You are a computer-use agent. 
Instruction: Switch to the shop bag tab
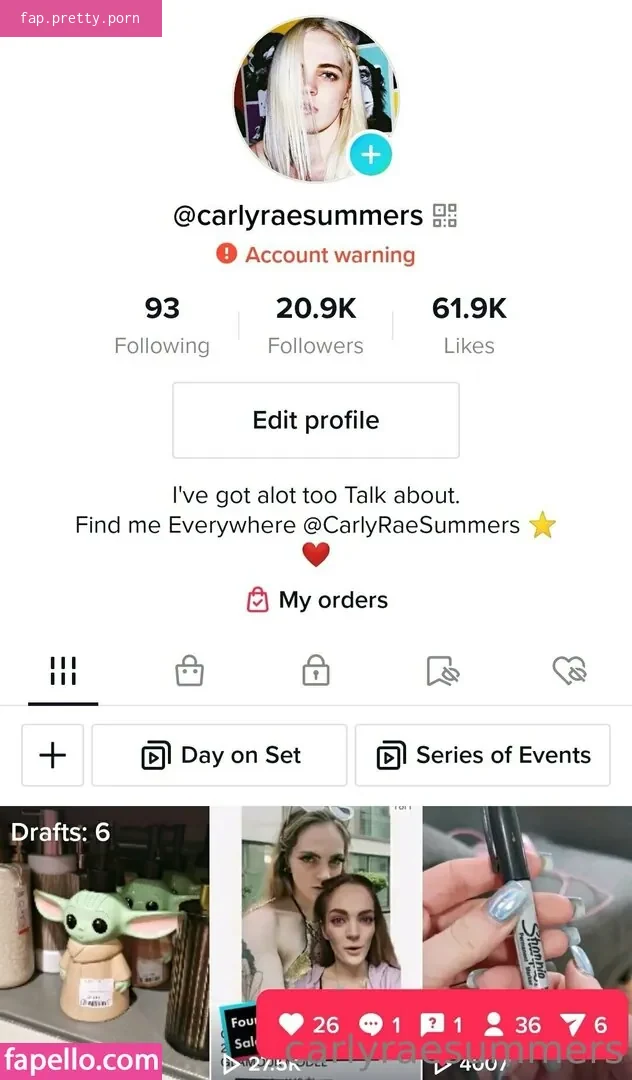(189, 672)
